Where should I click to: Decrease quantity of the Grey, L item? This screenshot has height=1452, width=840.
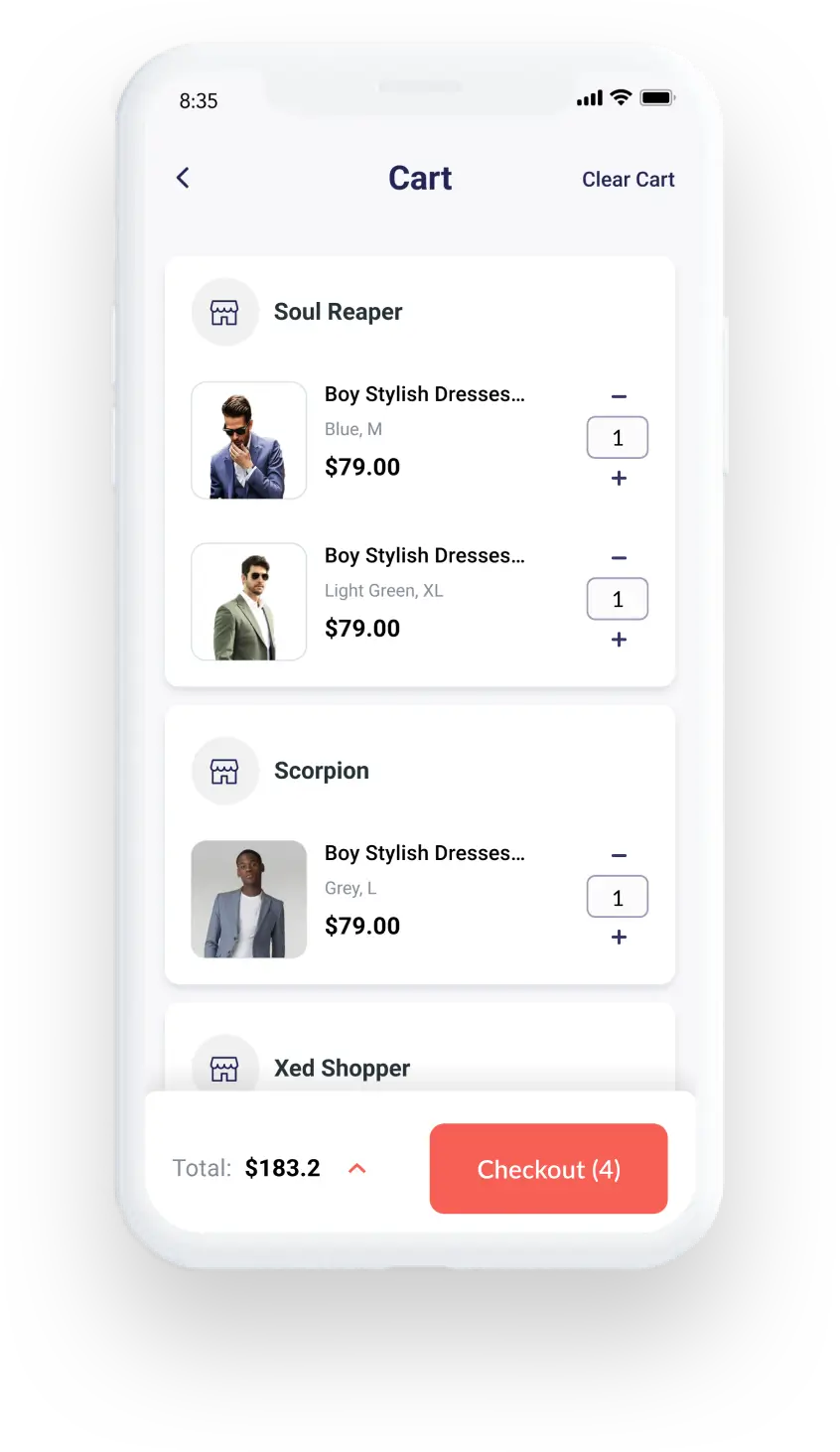(619, 855)
